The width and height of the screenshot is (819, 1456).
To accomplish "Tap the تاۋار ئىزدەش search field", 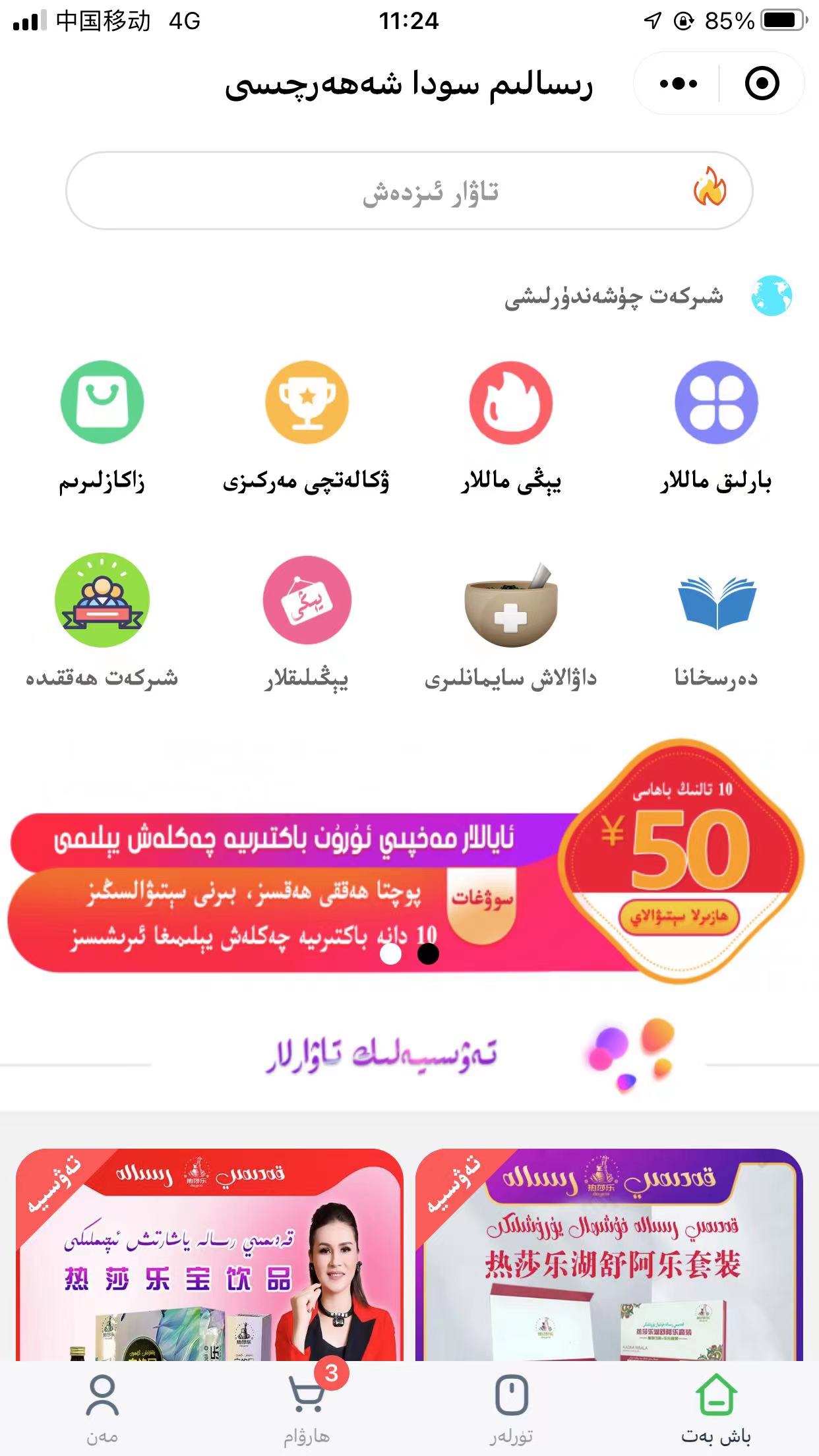I will pos(409,191).
